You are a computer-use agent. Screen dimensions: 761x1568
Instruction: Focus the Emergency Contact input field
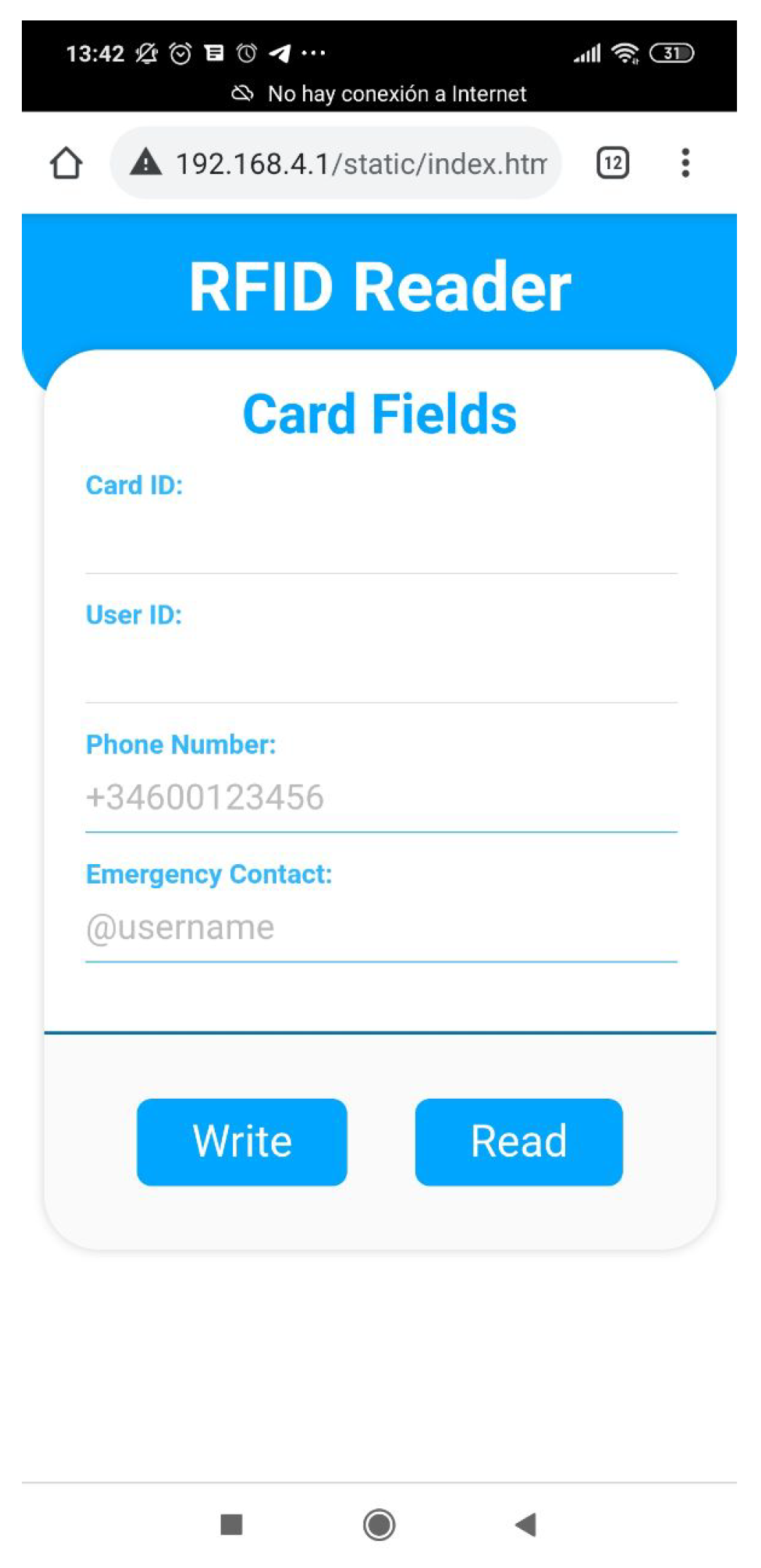[x=381, y=928]
